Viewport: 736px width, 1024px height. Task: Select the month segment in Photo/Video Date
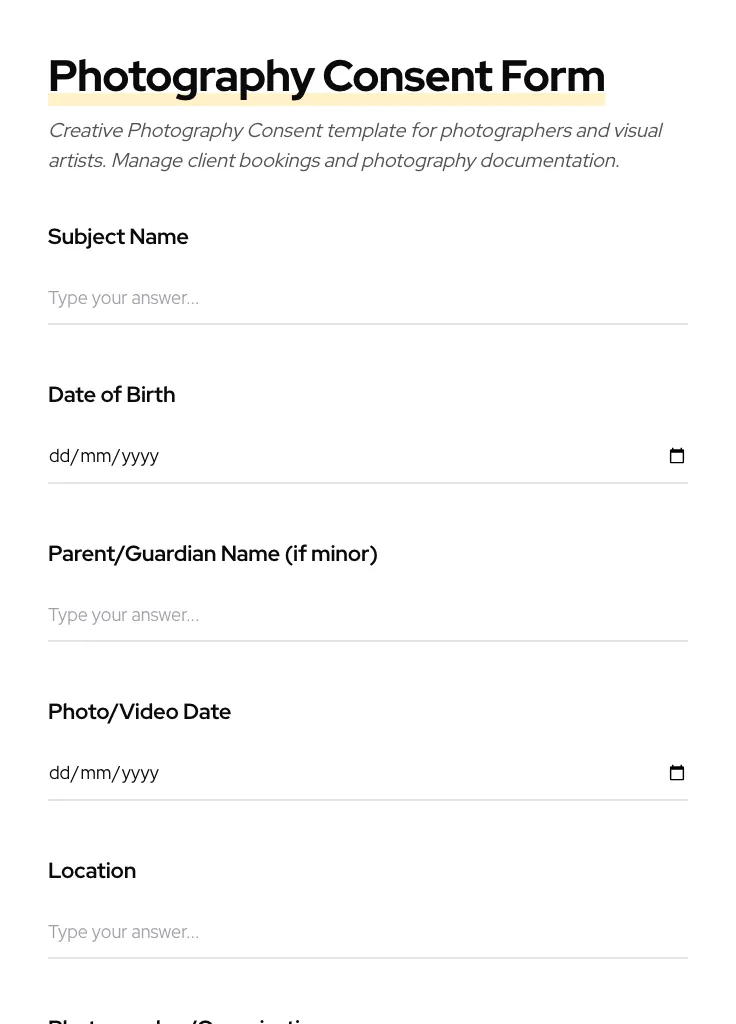[97, 772]
